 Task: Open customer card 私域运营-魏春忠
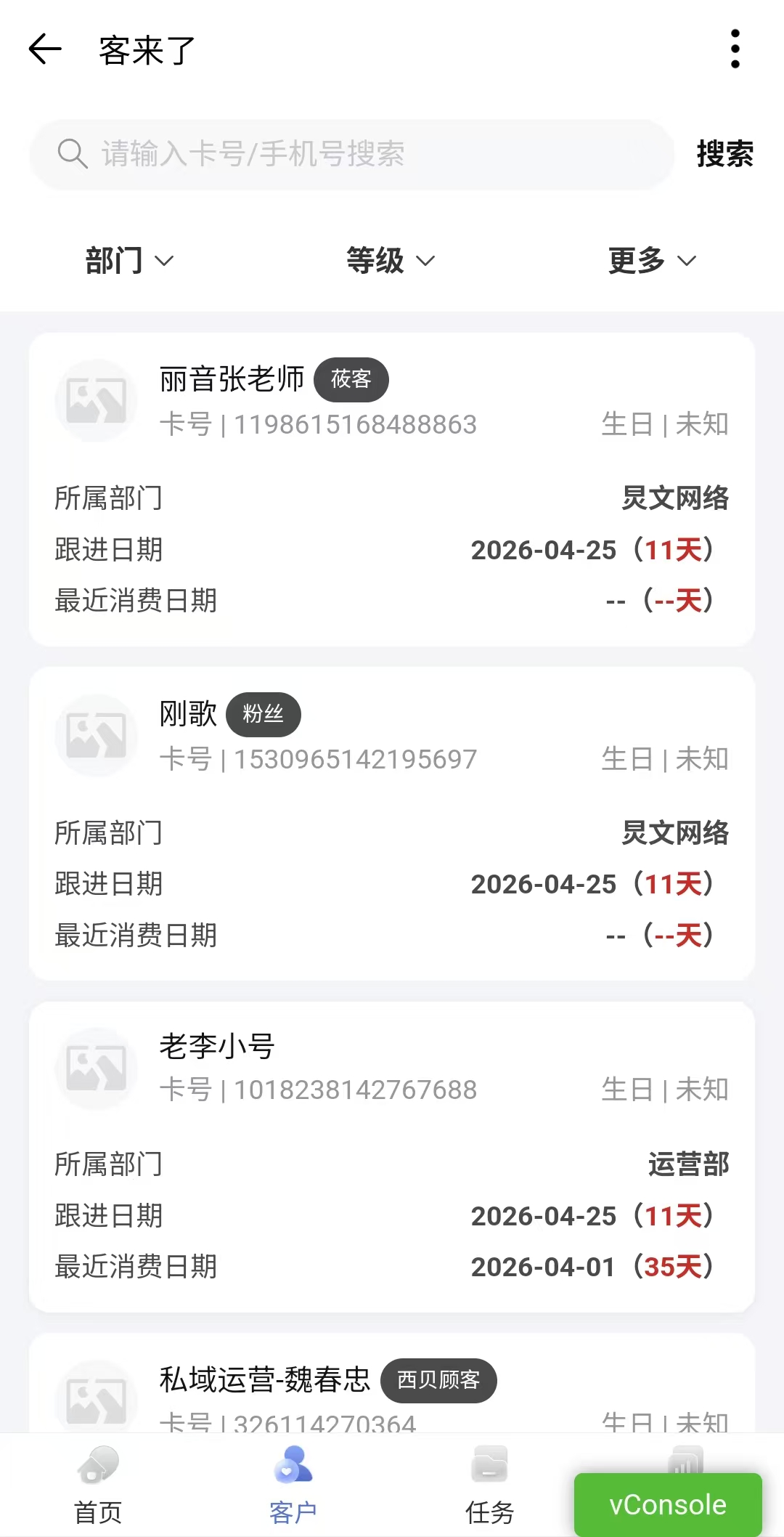click(x=392, y=1383)
